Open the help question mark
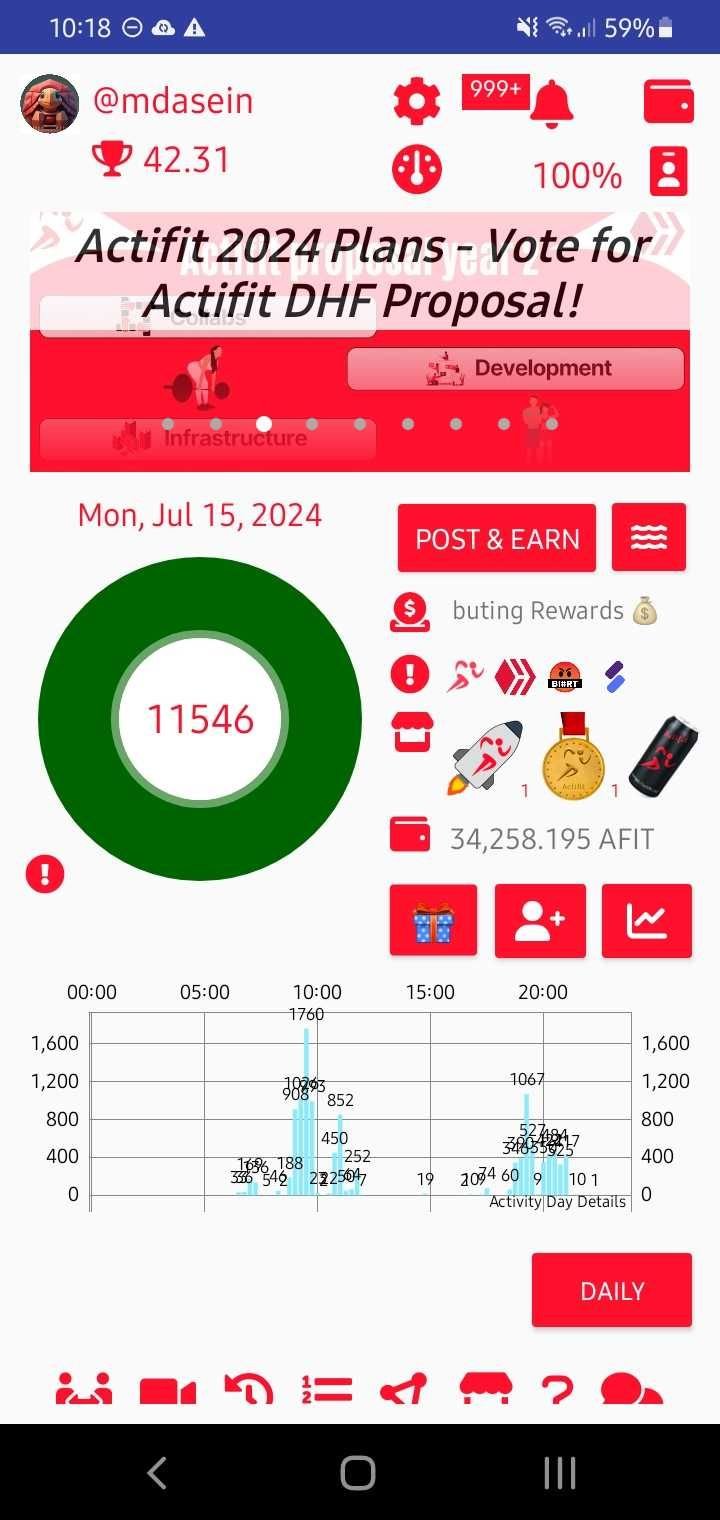The width and height of the screenshot is (720, 1520). point(558,1390)
